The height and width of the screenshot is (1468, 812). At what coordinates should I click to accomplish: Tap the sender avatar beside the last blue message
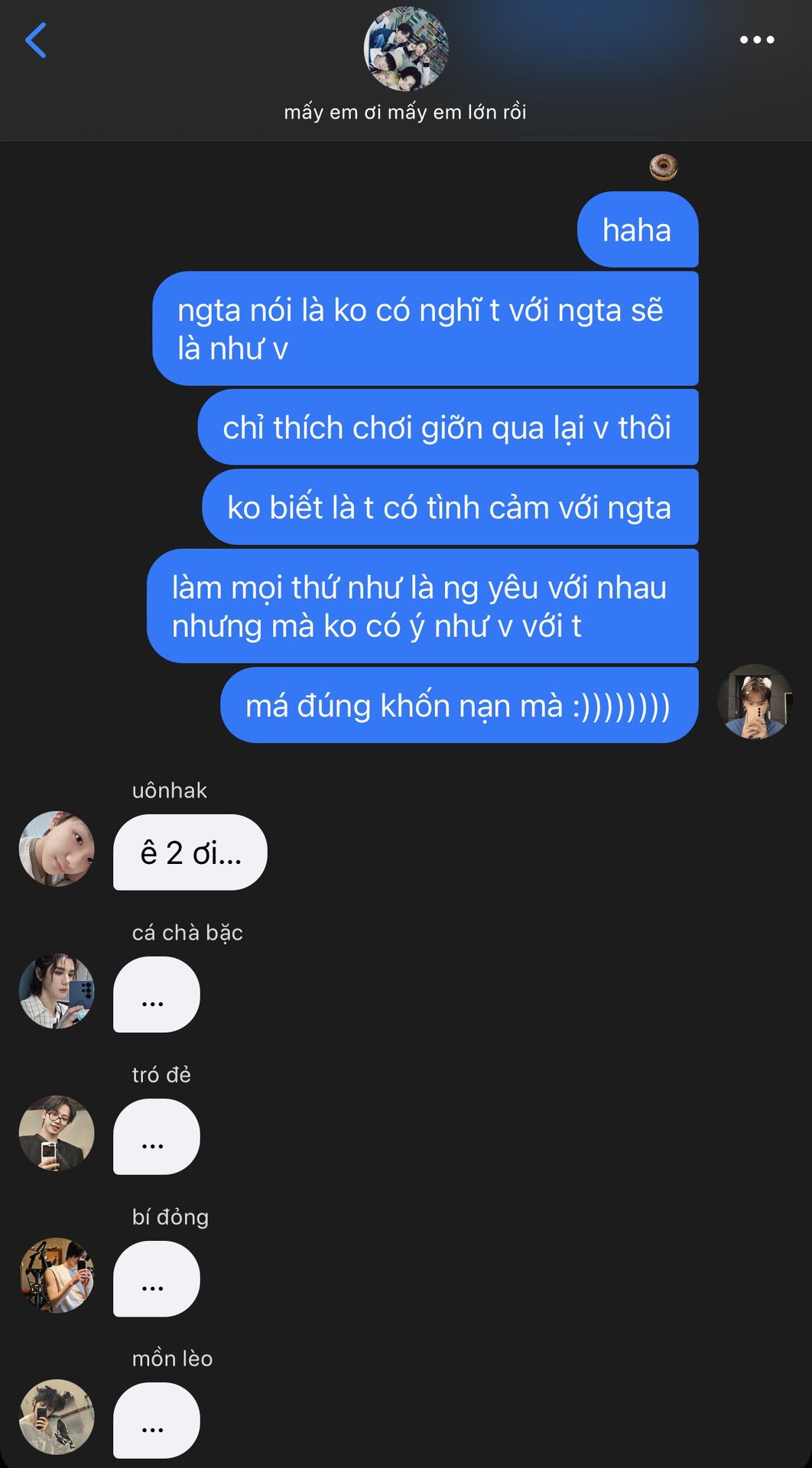point(754,701)
